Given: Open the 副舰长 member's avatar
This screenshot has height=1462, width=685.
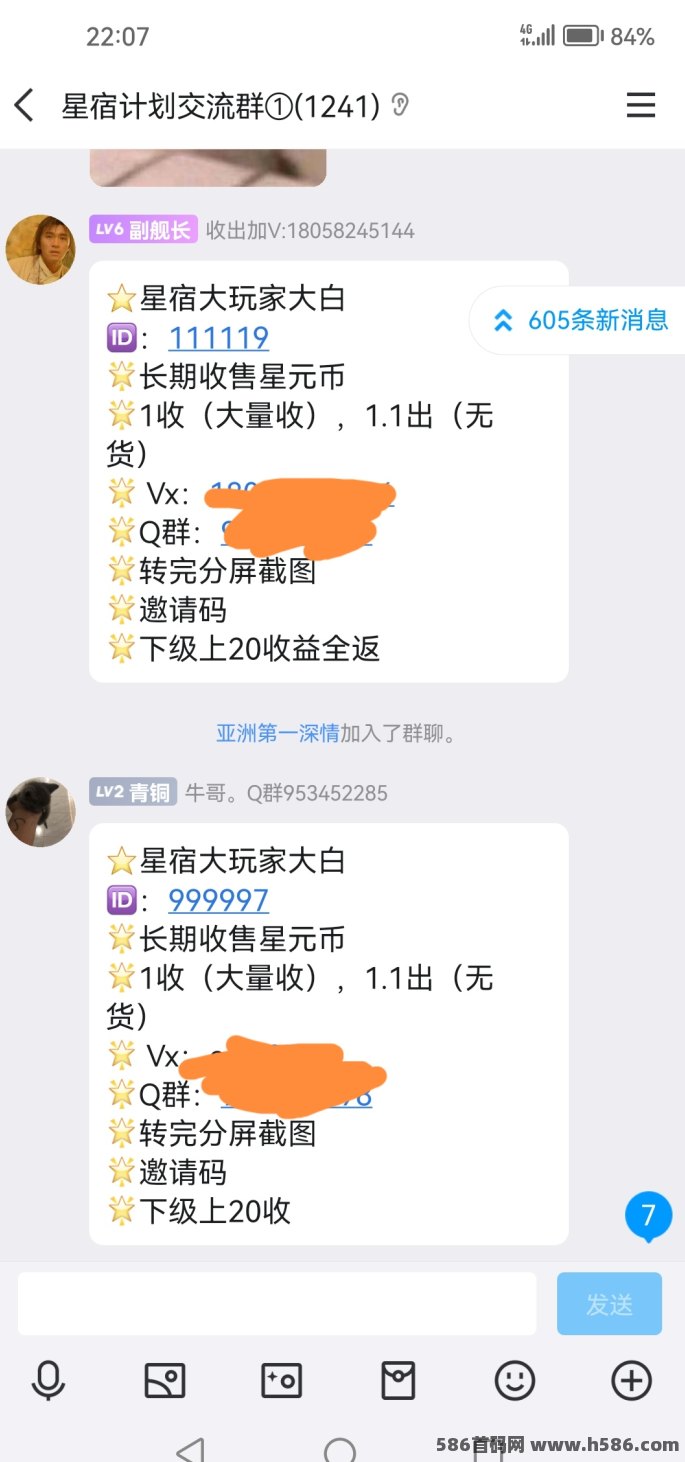Looking at the screenshot, I should [x=40, y=249].
